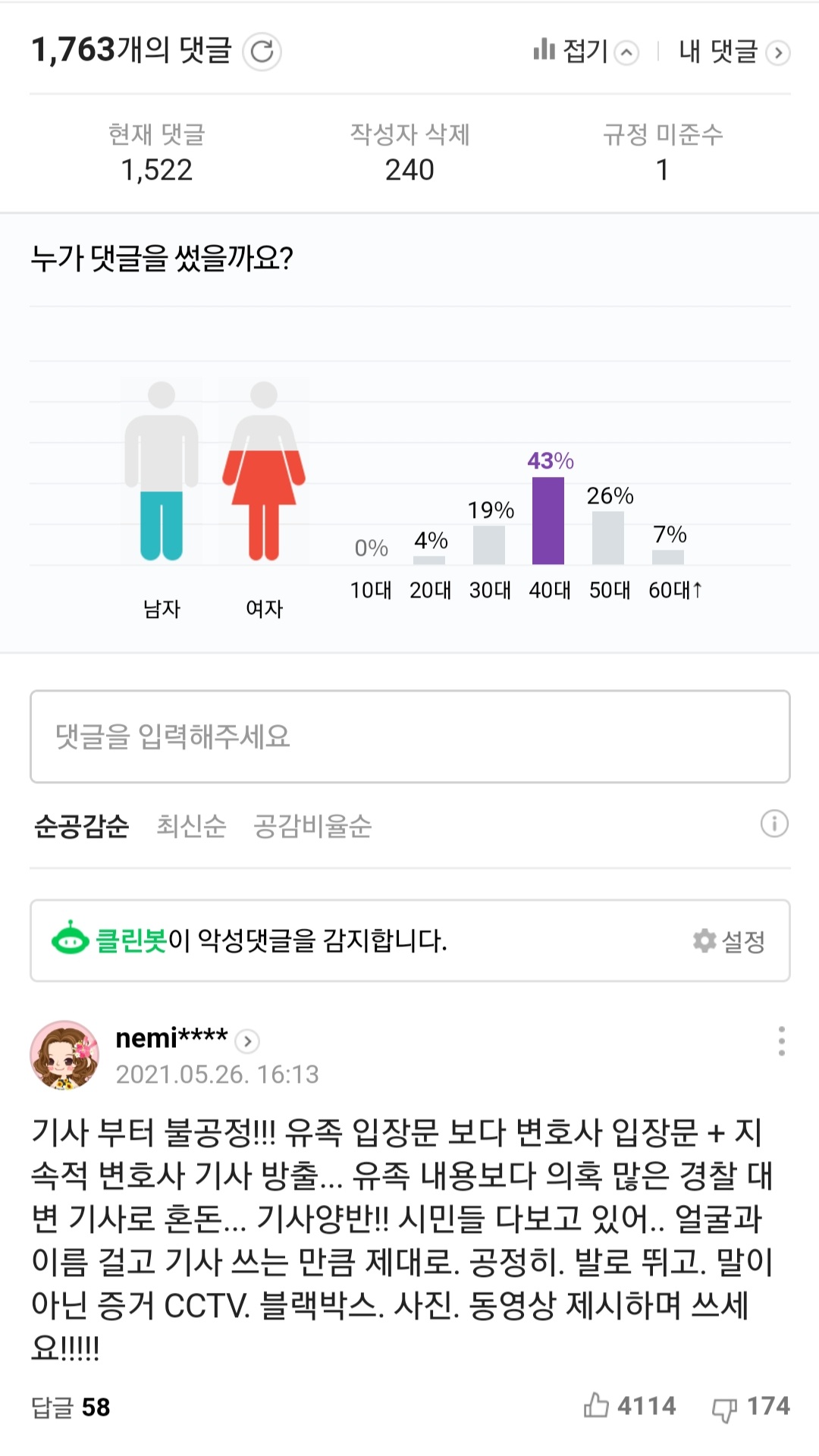Open 내 댓글 (my comments)
The width and height of the screenshot is (819, 1456).
pos(733,52)
